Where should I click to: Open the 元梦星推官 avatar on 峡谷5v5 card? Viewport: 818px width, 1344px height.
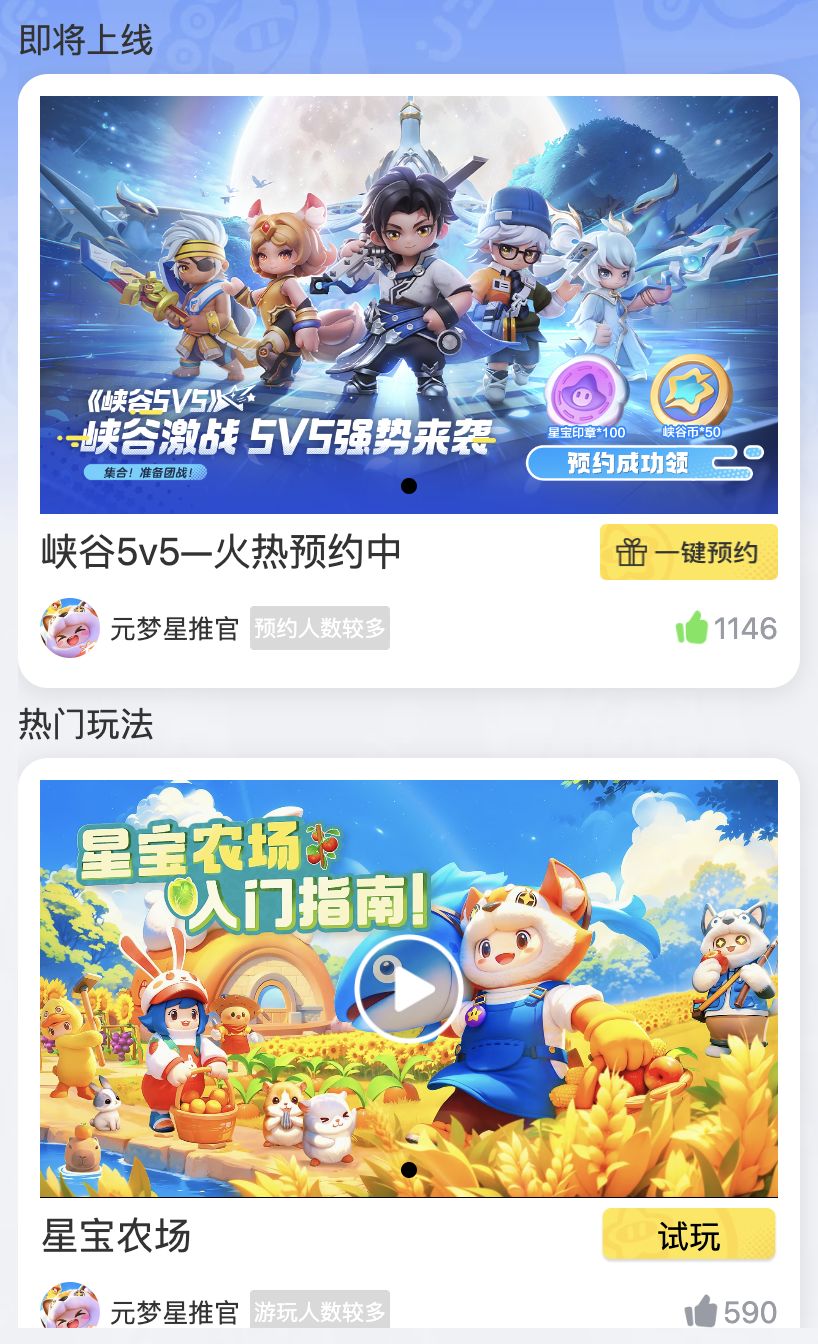[x=68, y=628]
